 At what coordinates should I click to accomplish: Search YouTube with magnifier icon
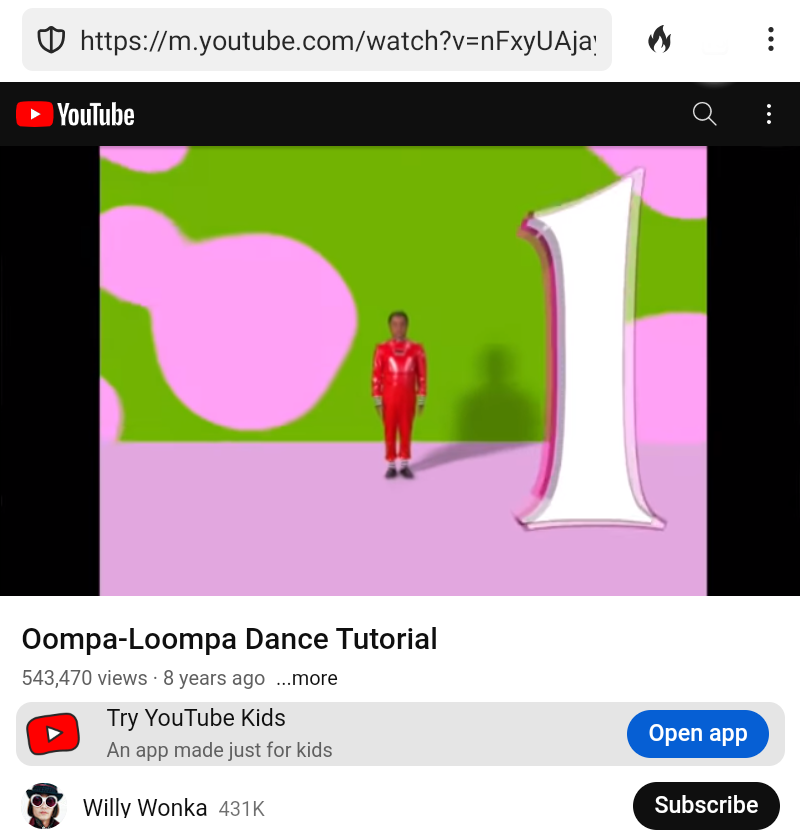[x=705, y=114]
